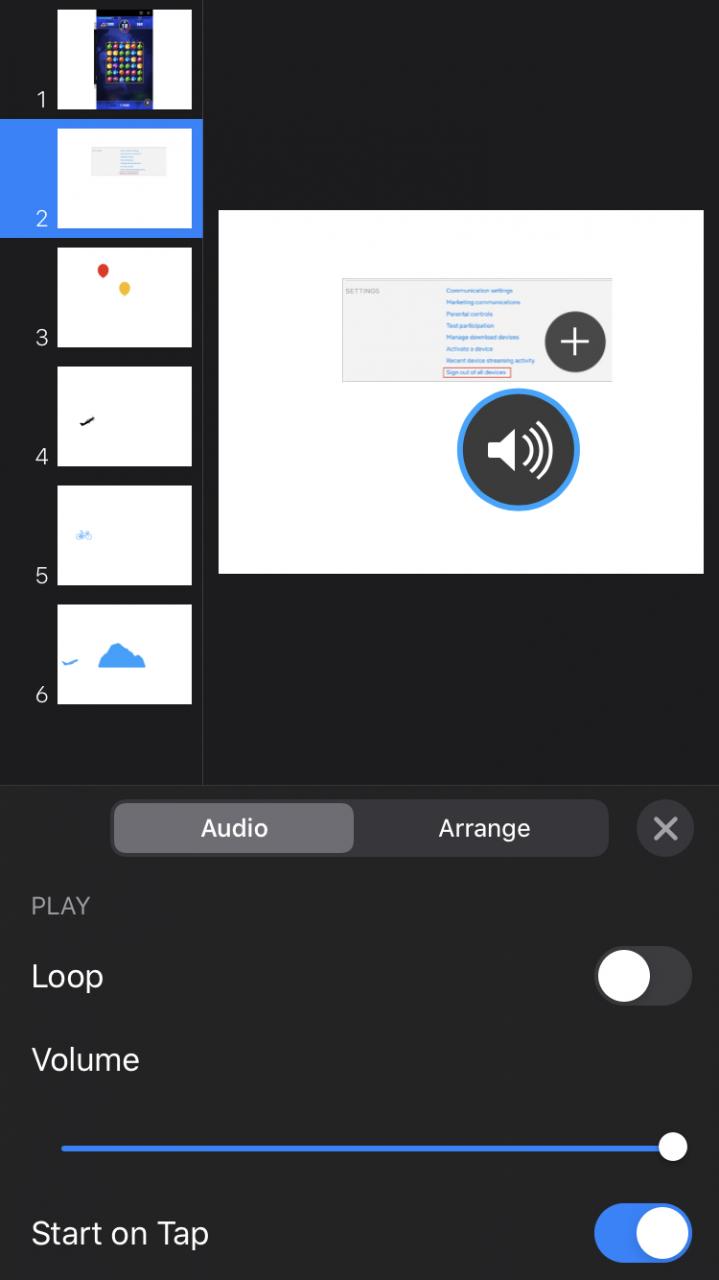
Task: Select the Audio tab
Action: click(x=234, y=828)
